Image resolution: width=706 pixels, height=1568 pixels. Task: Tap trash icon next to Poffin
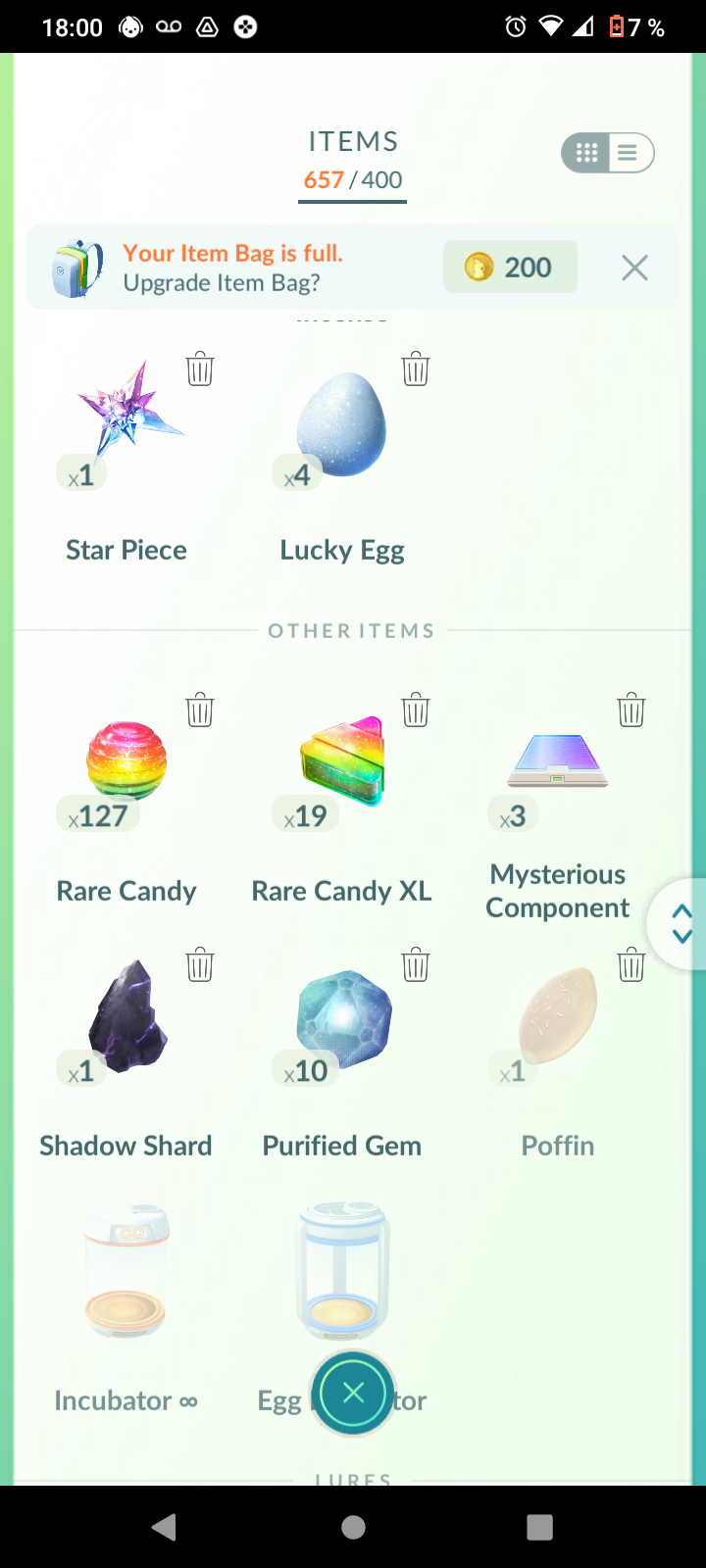(631, 964)
